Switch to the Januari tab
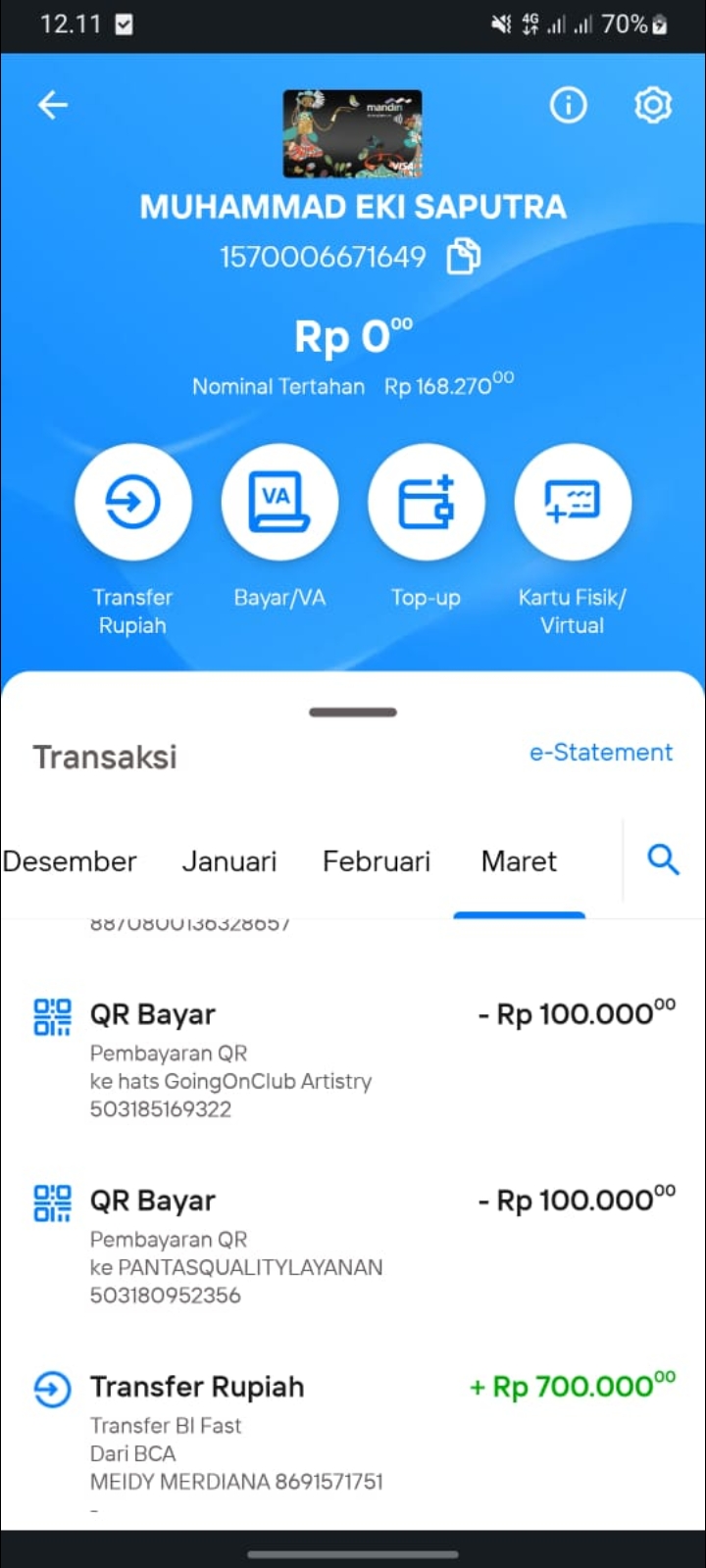Image resolution: width=706 pixels, height=1568 pixels. click(x=229, y=861)
